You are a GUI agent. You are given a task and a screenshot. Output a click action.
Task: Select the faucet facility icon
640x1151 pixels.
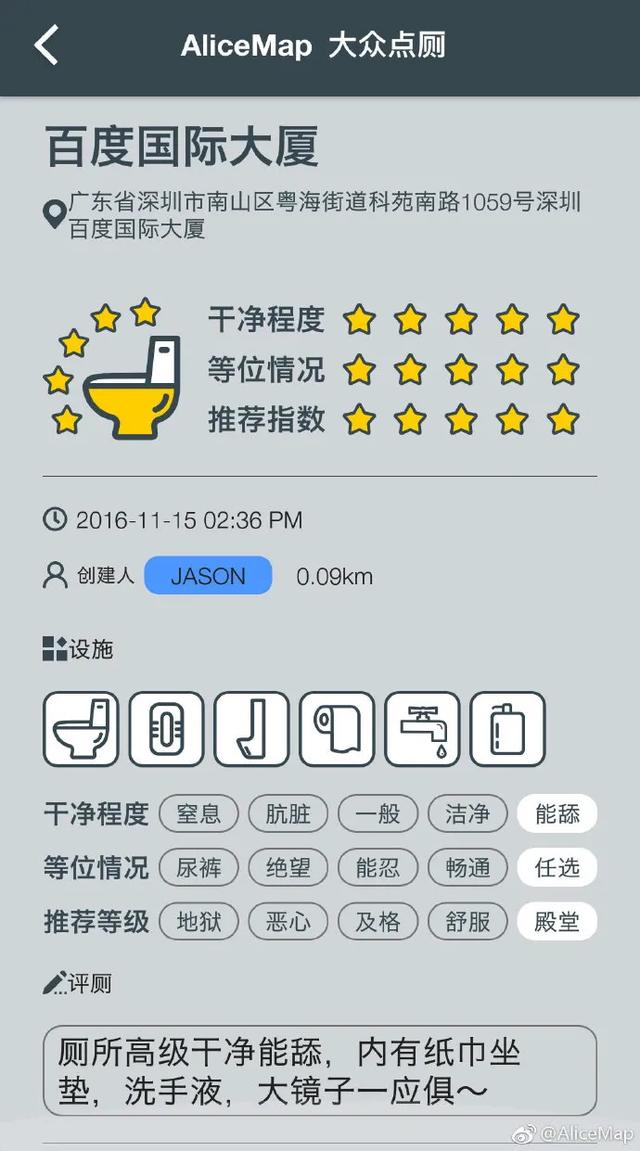pos(423,729)
